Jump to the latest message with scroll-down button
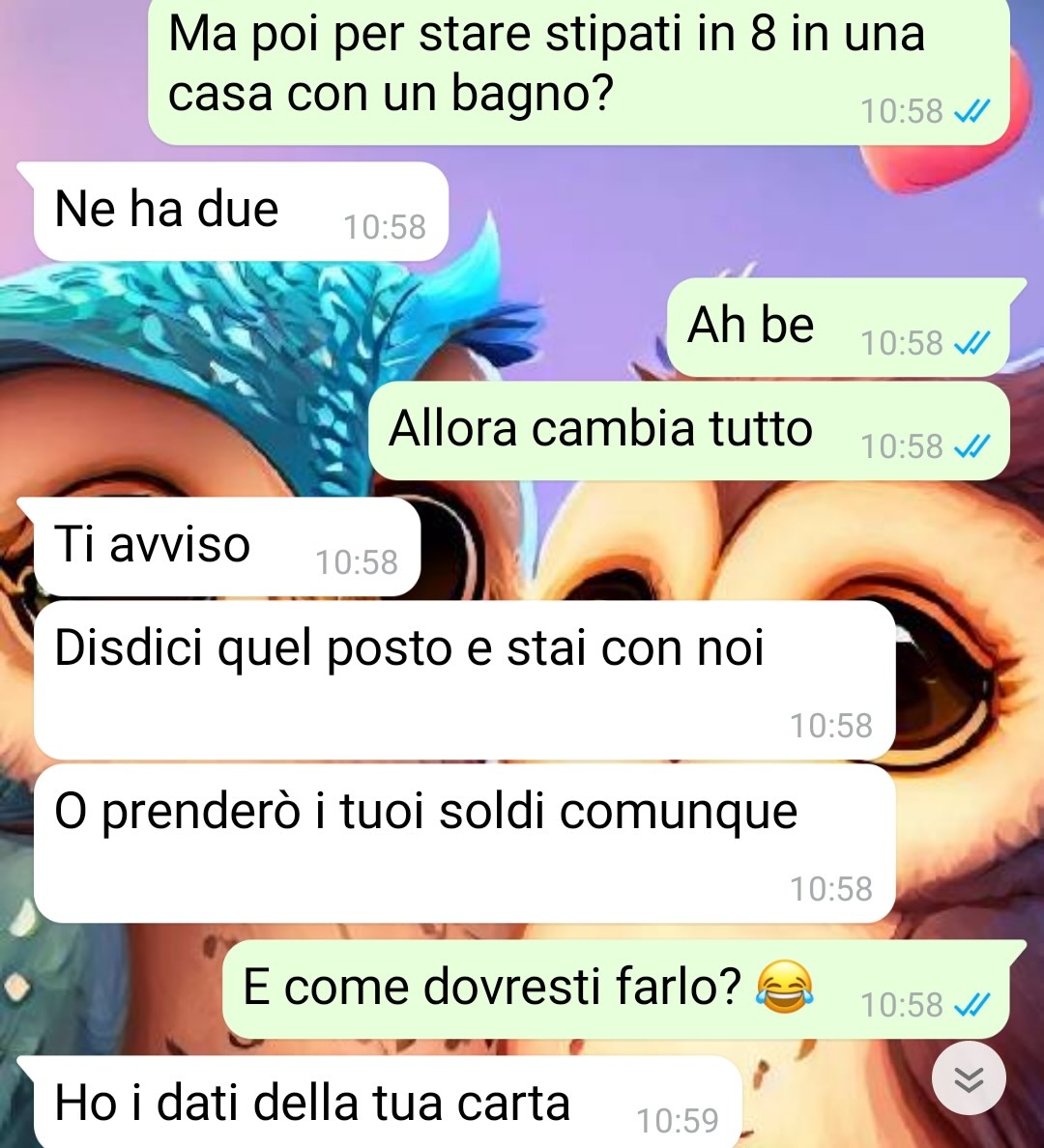 [969, 1078]
